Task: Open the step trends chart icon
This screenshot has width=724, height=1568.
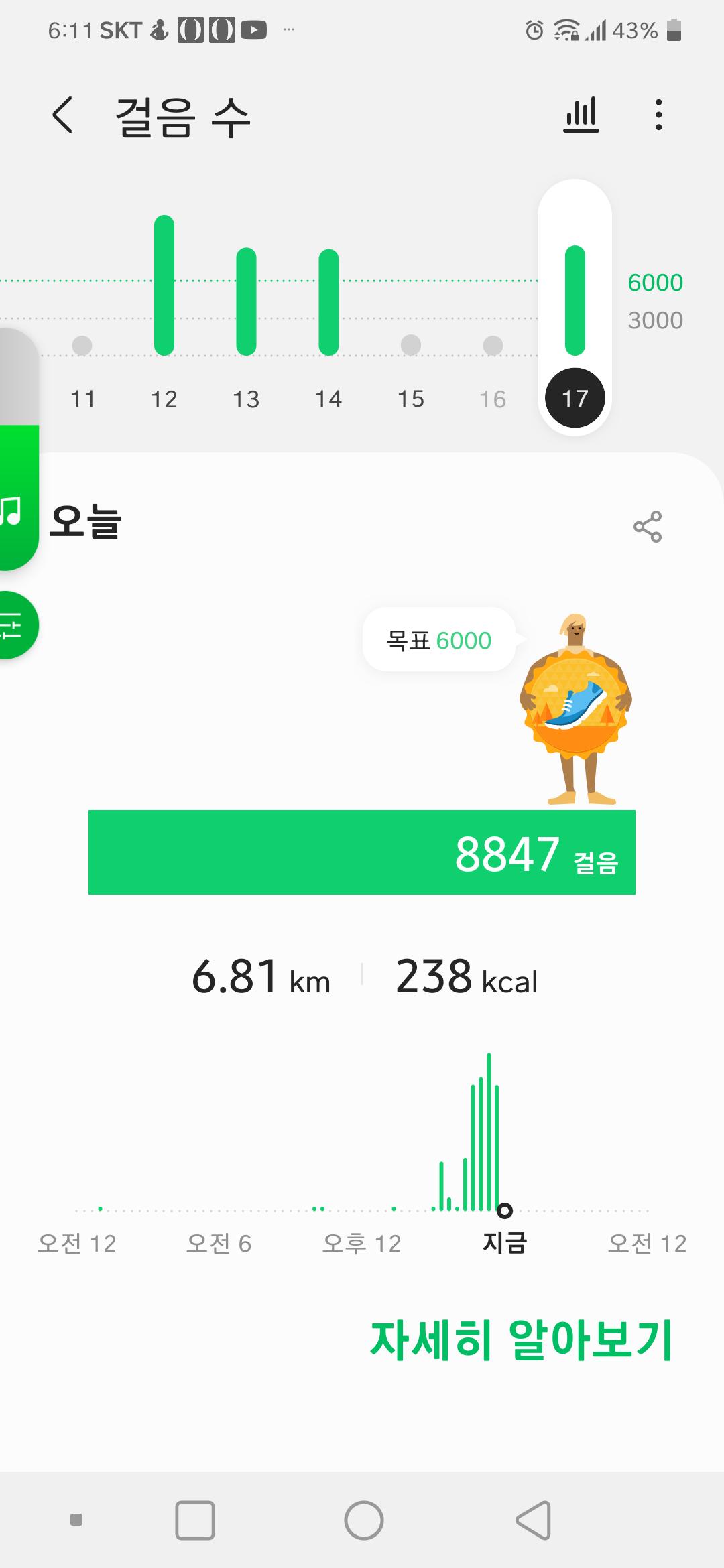Action: click(581, 115)
